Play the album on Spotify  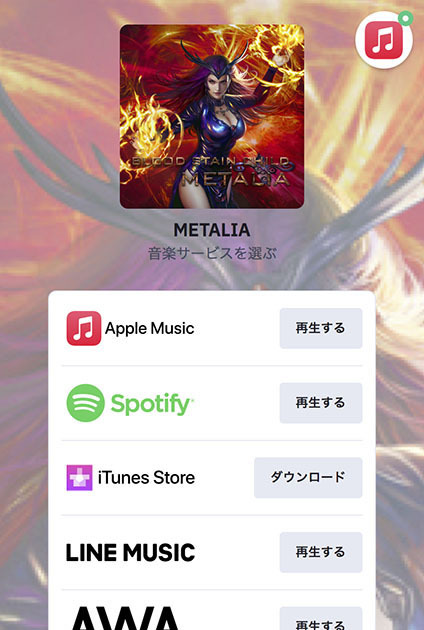coord(321,403)
